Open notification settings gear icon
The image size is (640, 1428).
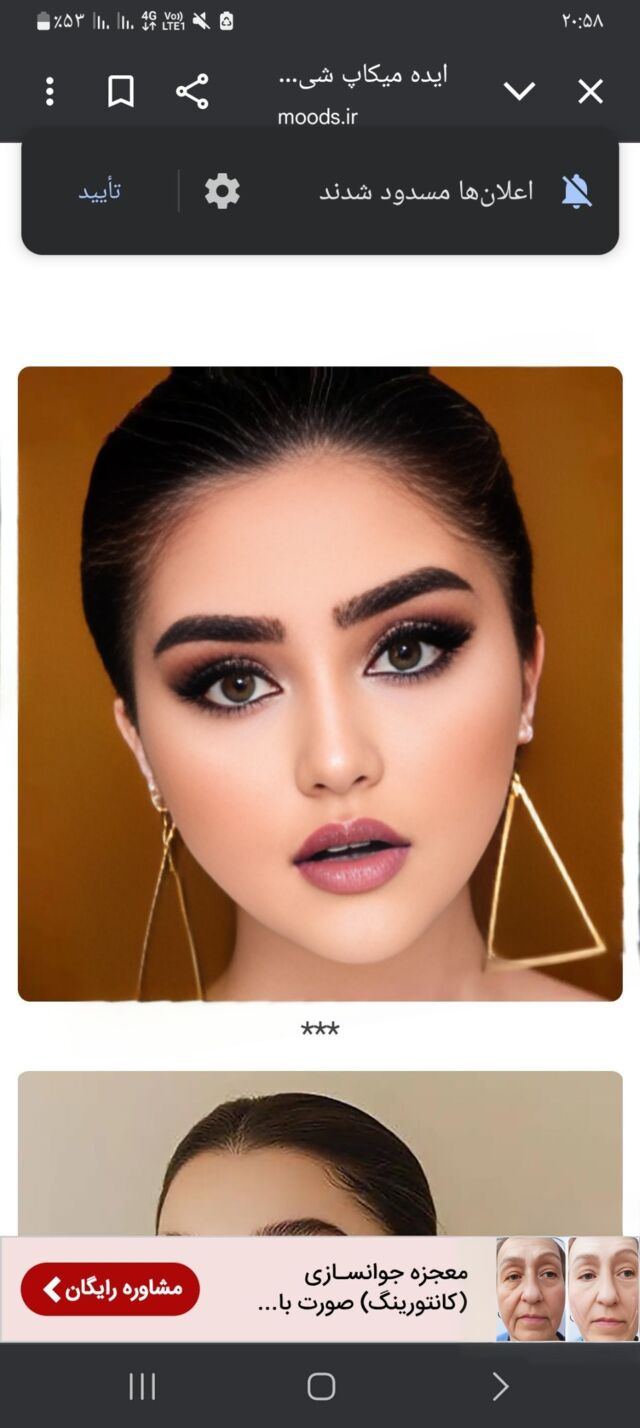pos(222,191)
